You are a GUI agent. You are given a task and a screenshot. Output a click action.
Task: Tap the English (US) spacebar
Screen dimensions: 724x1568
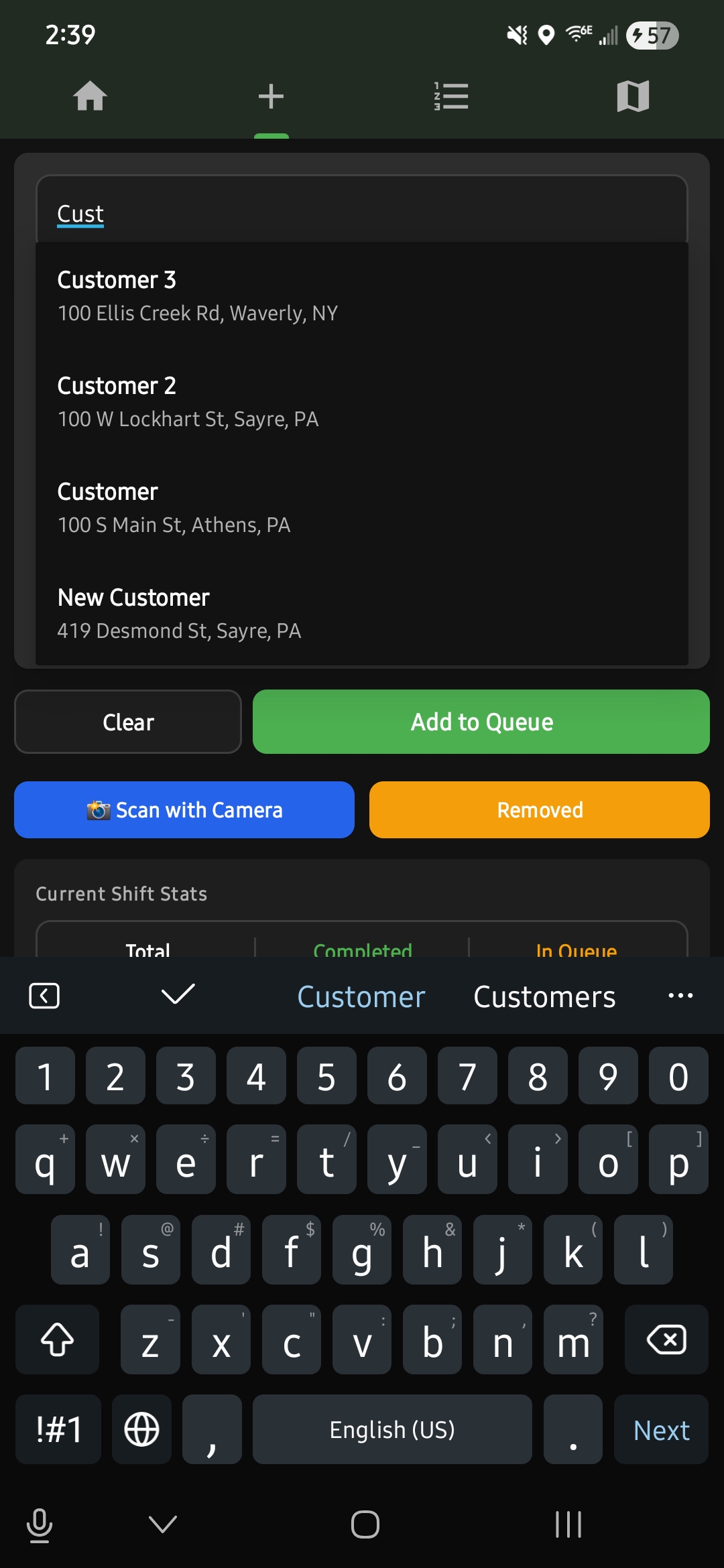[392, 1429]
